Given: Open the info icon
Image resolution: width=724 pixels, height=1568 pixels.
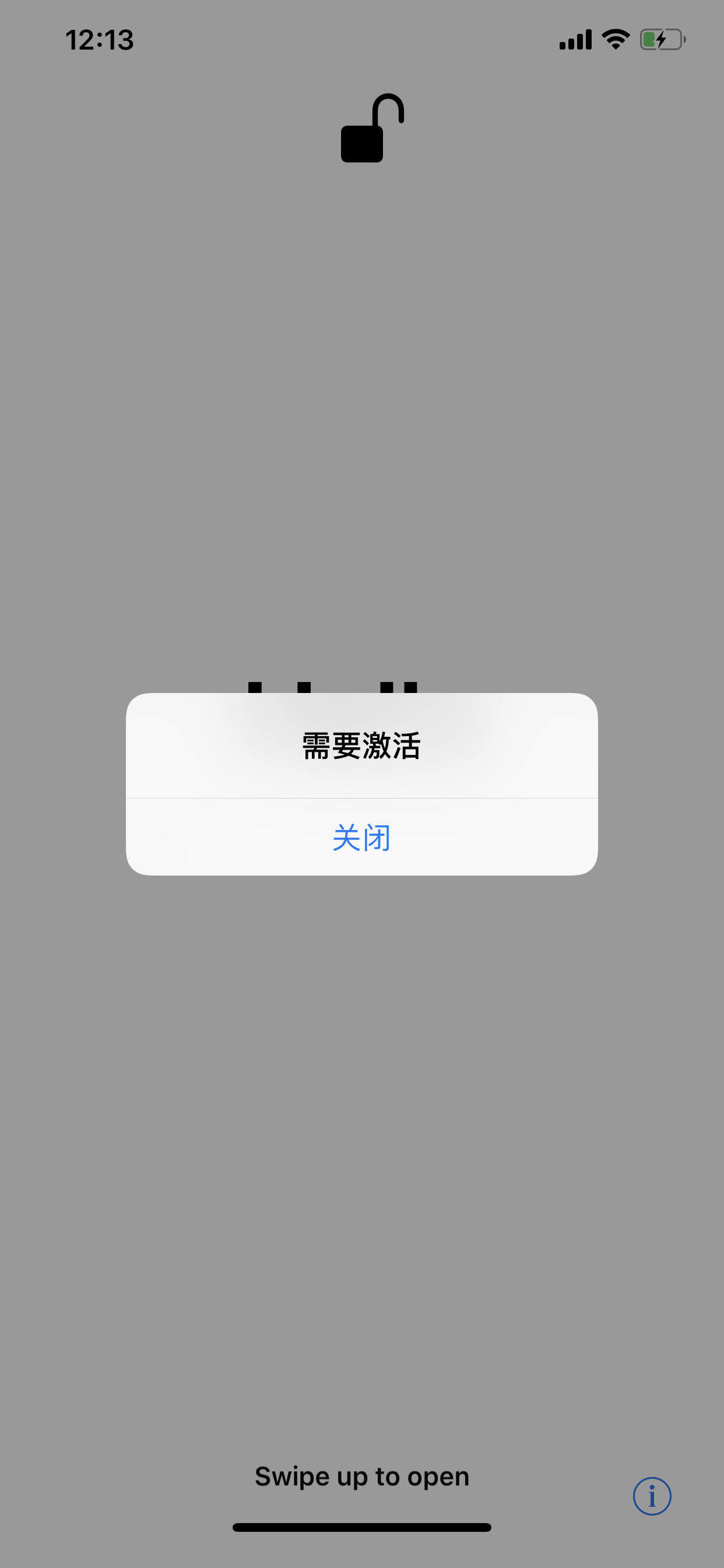Looking at the screenshot, I should coord(652,1496).
